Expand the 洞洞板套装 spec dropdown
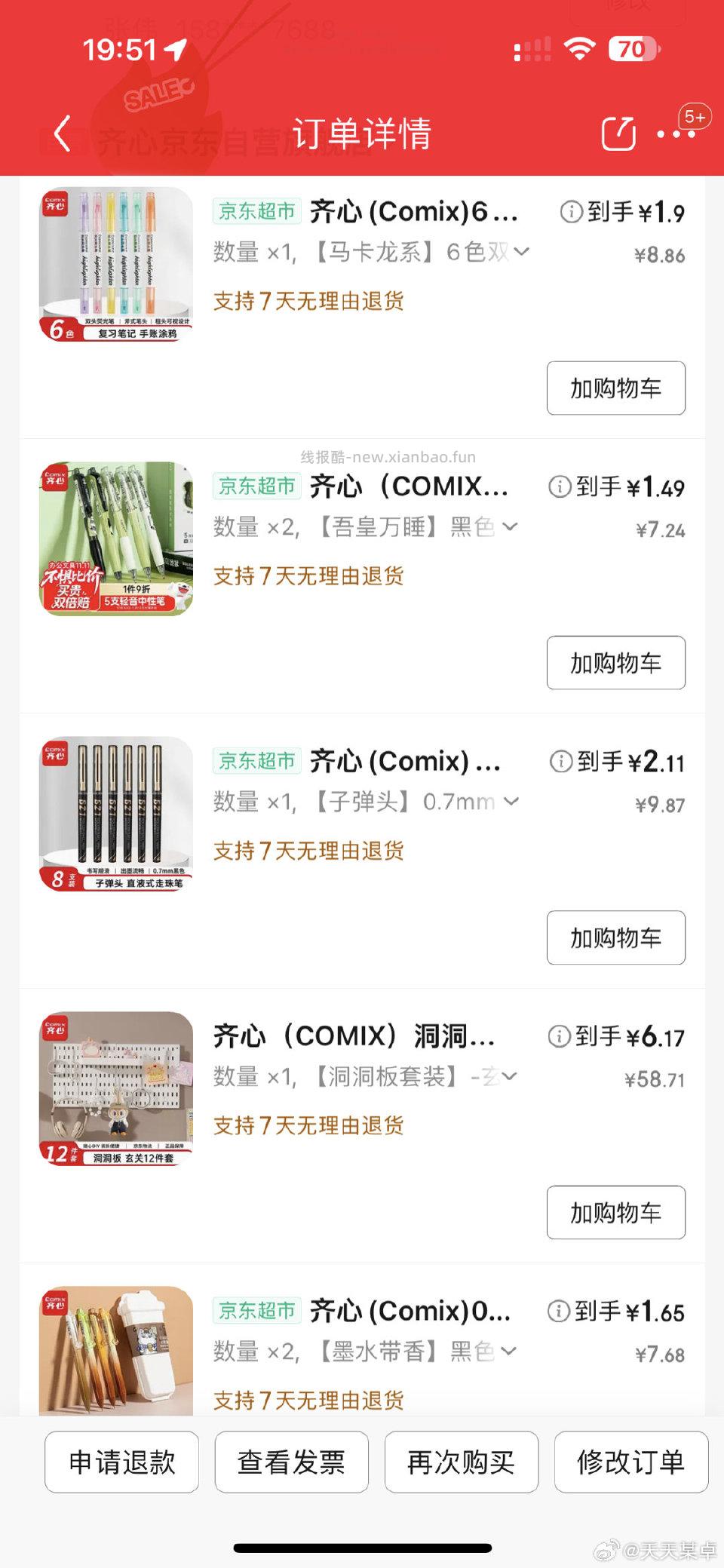Image resolution: width=724 pixels, height=1568 pixels. pos(511,1077)
